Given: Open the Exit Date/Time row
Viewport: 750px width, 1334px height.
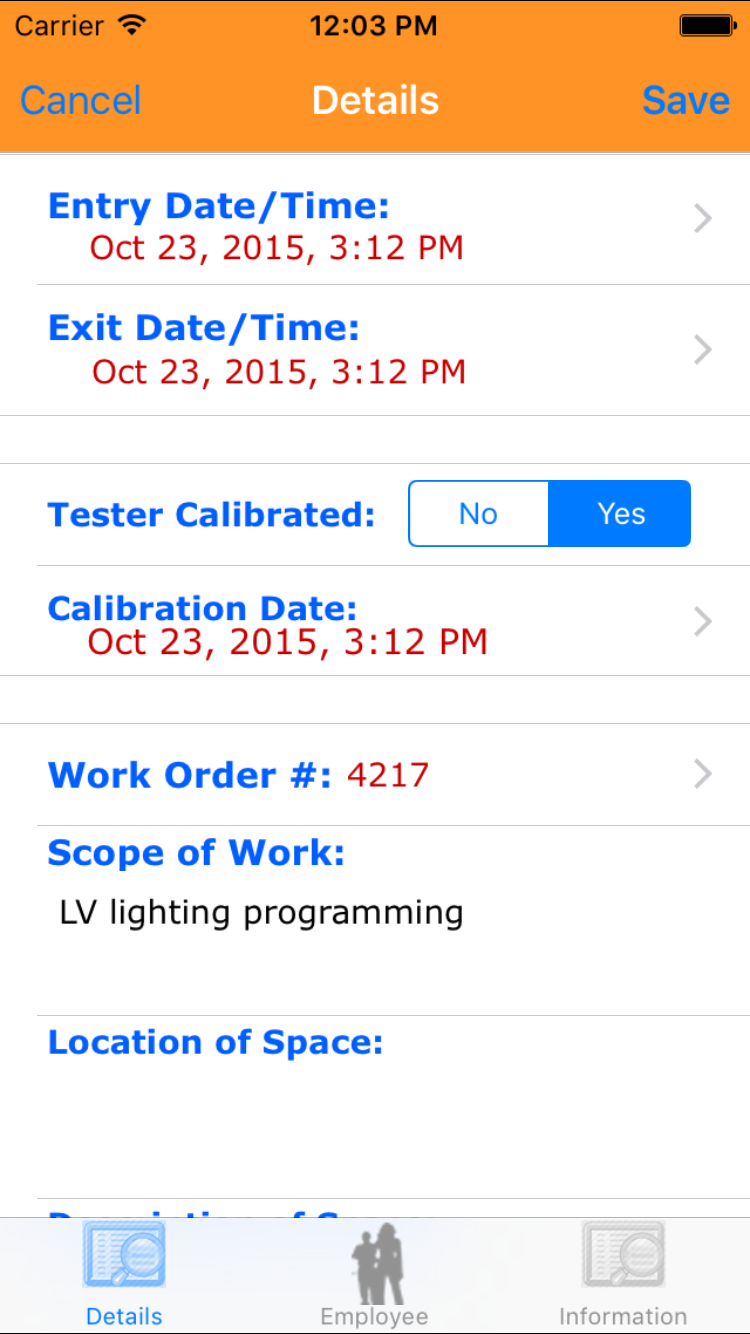Looking at the screenshot, I should [x=375, y=350].
